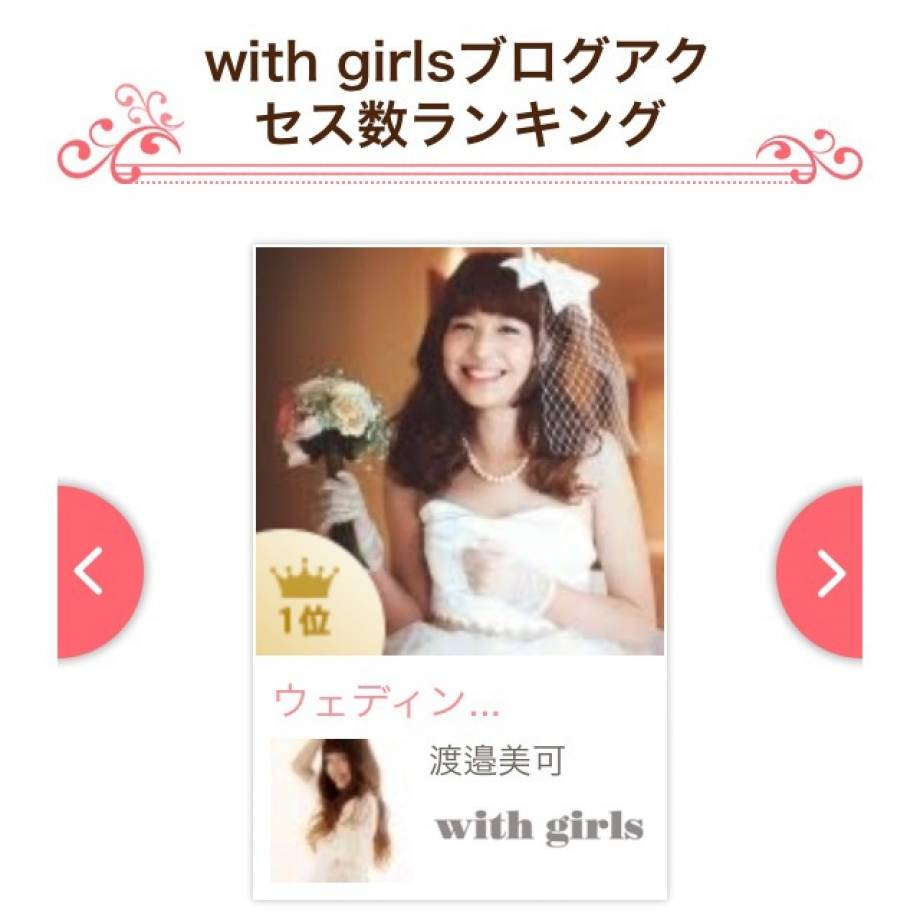Open the first-place wedding blog photo

[x=460, y=450]
